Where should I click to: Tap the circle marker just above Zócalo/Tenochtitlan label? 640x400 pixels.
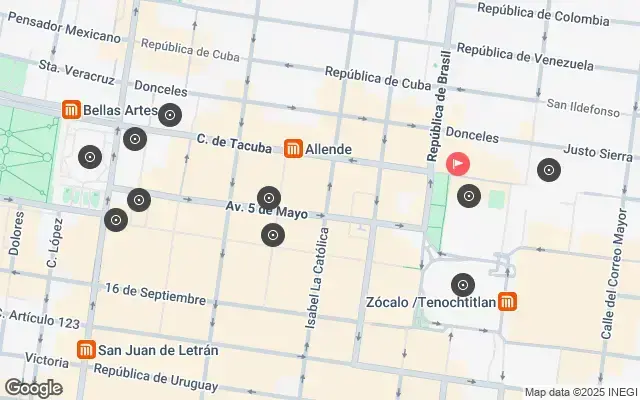(x=462, y=285)
